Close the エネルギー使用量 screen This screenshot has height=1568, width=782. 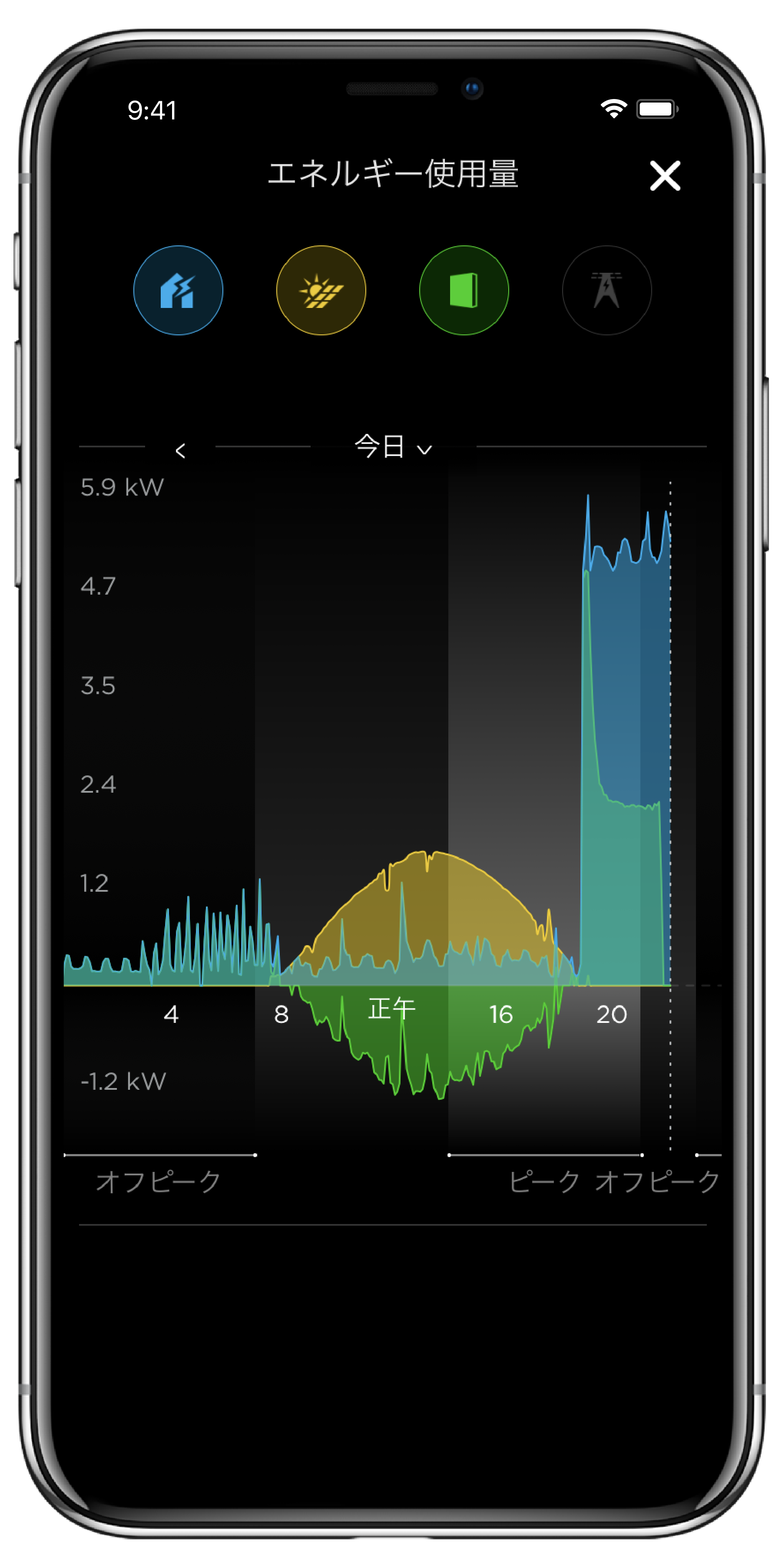(664, 176)
